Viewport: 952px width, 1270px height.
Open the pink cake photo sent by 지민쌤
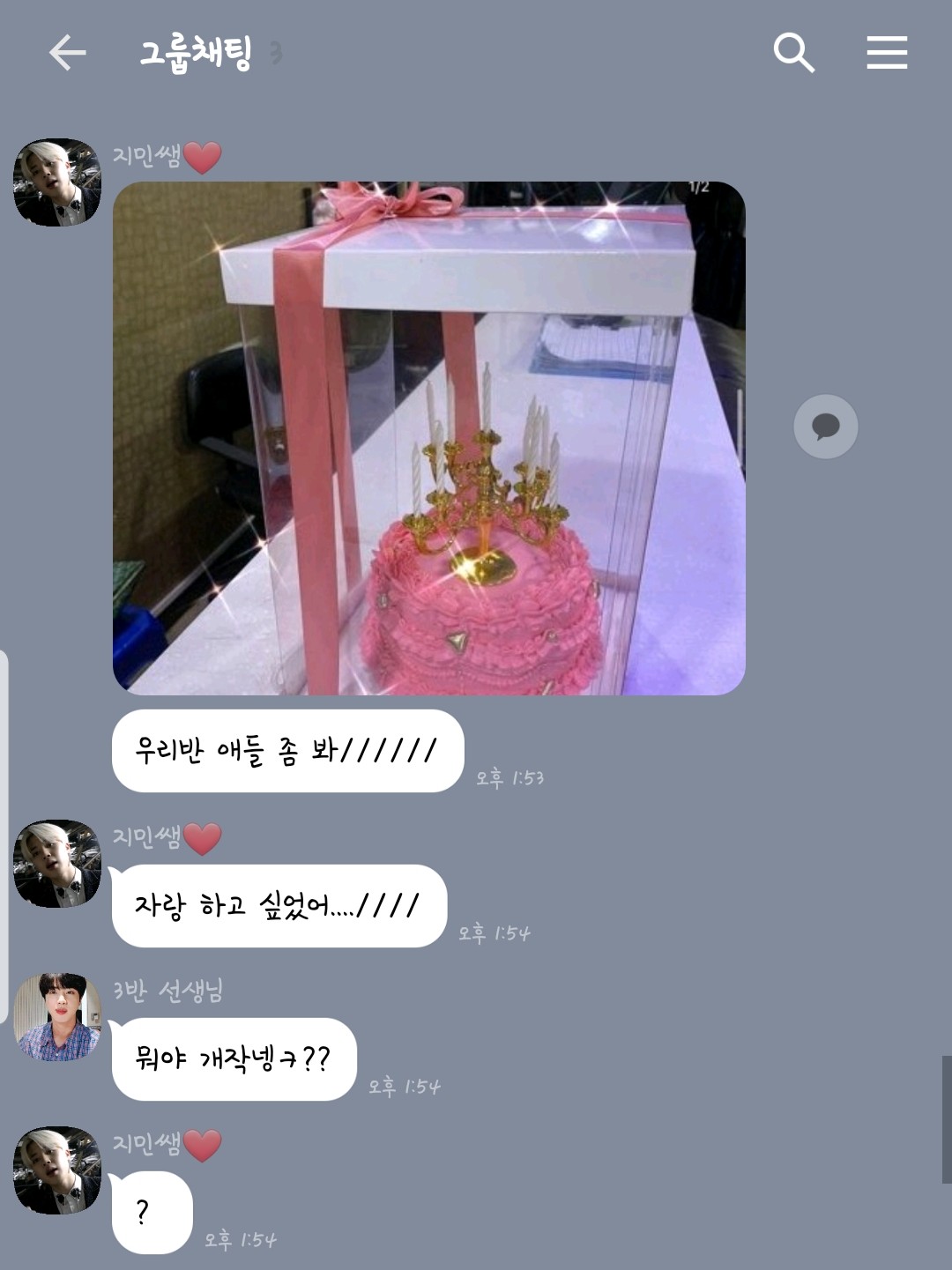click(x=428, y=438)
